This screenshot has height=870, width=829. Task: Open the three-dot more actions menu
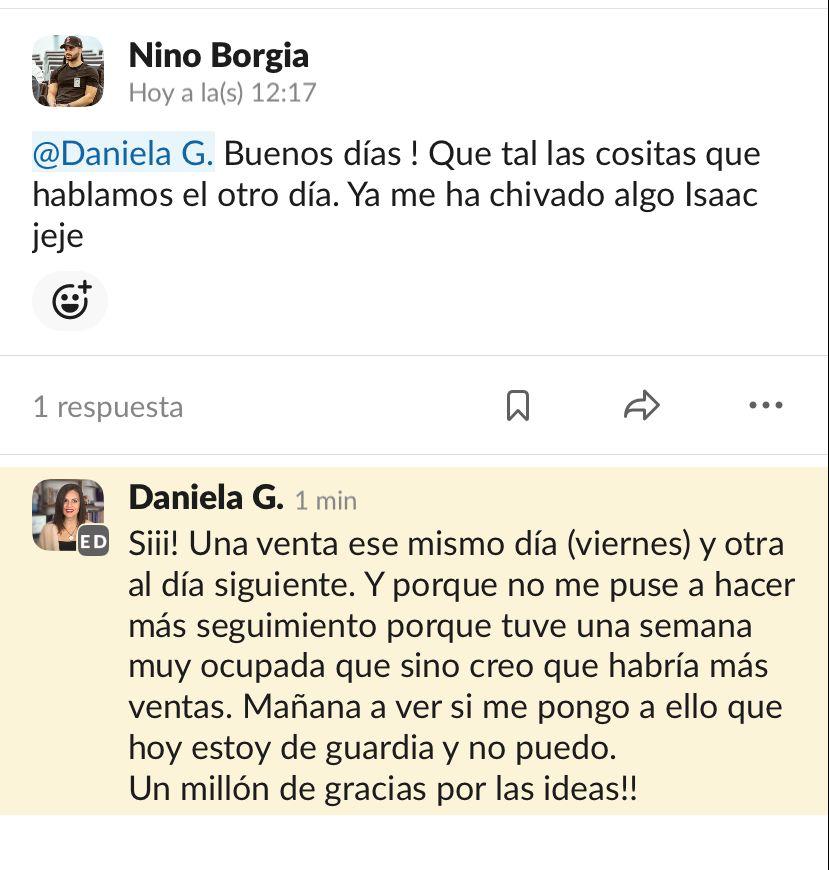coord(766,405)
